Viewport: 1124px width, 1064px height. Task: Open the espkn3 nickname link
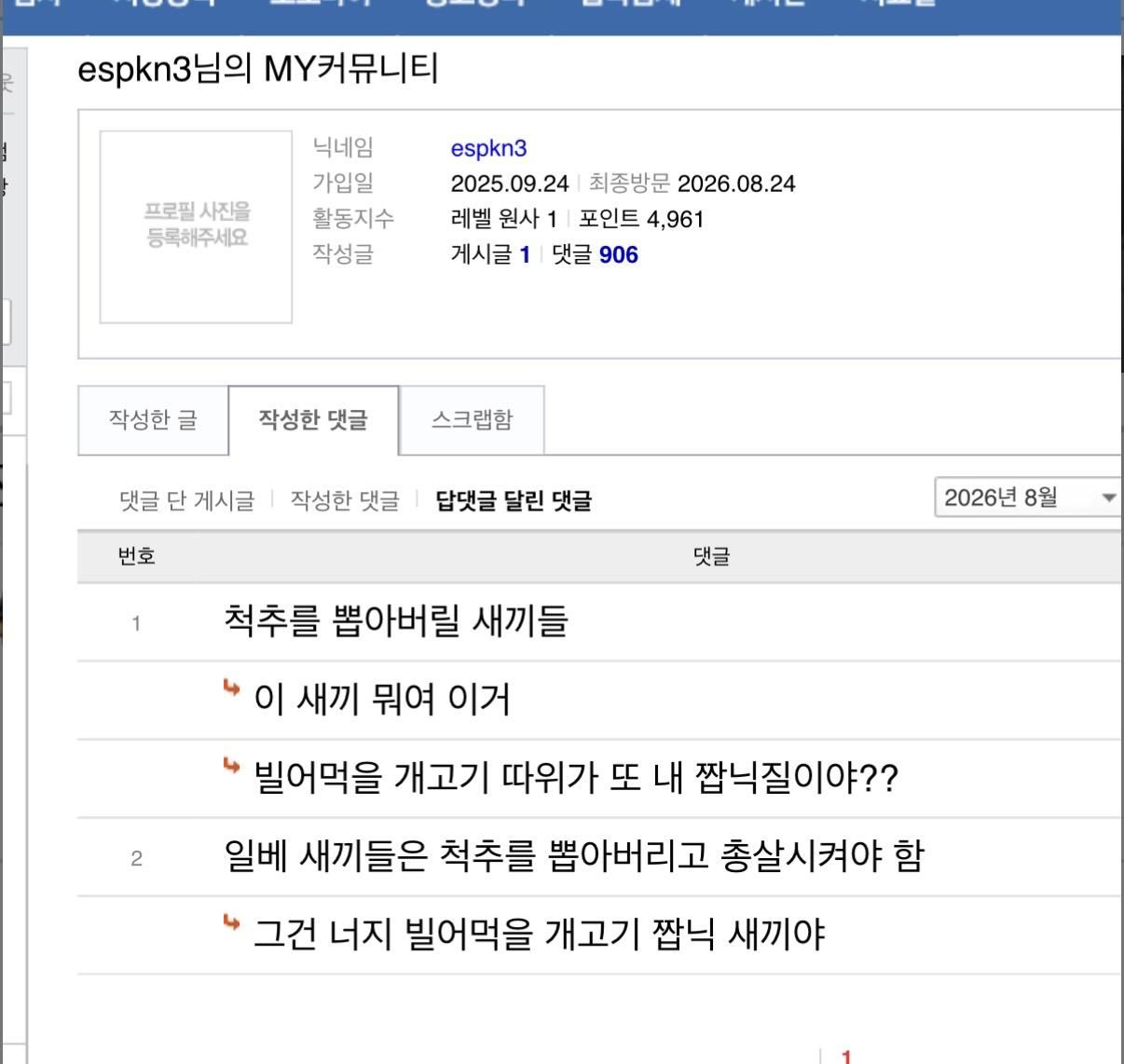click(x=488, y=148)
